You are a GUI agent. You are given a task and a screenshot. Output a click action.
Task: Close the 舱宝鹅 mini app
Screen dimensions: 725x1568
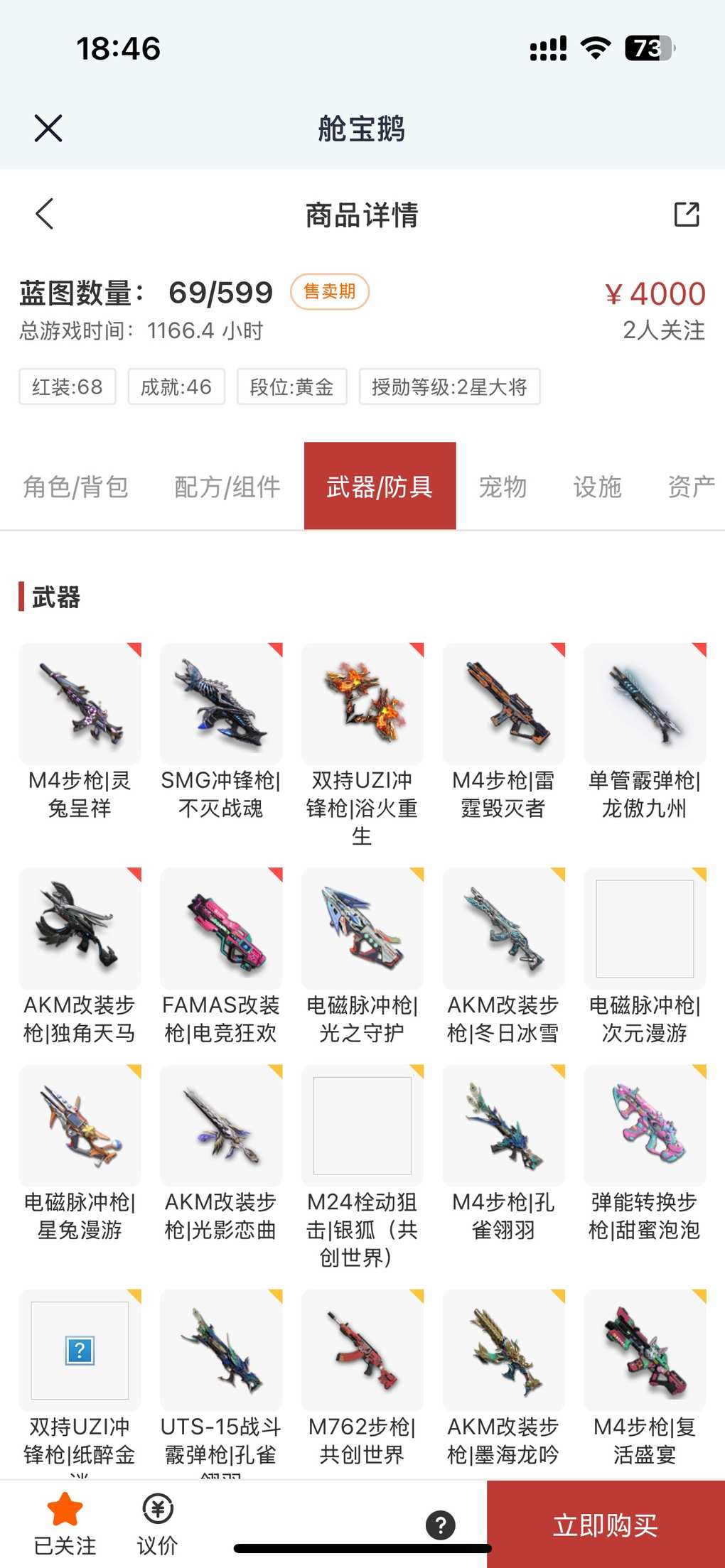[x=48, y=129]
